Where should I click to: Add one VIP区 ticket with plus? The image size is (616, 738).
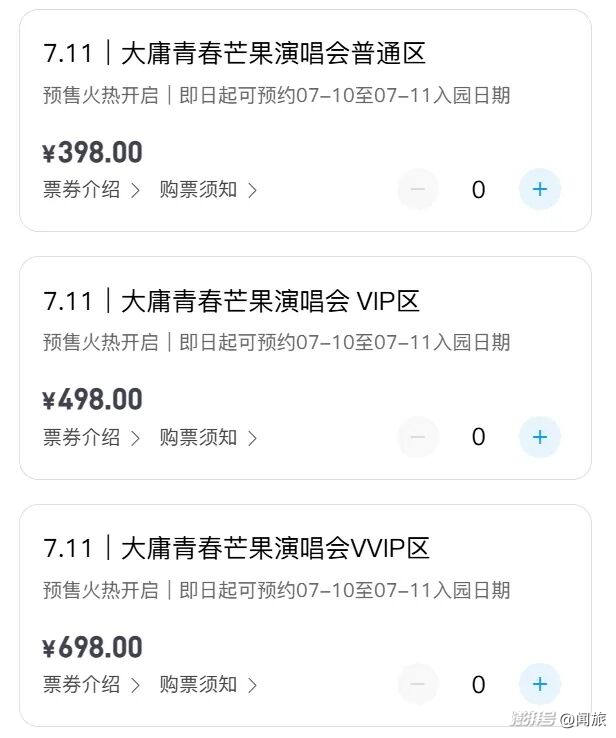click(x=540, y=437)
